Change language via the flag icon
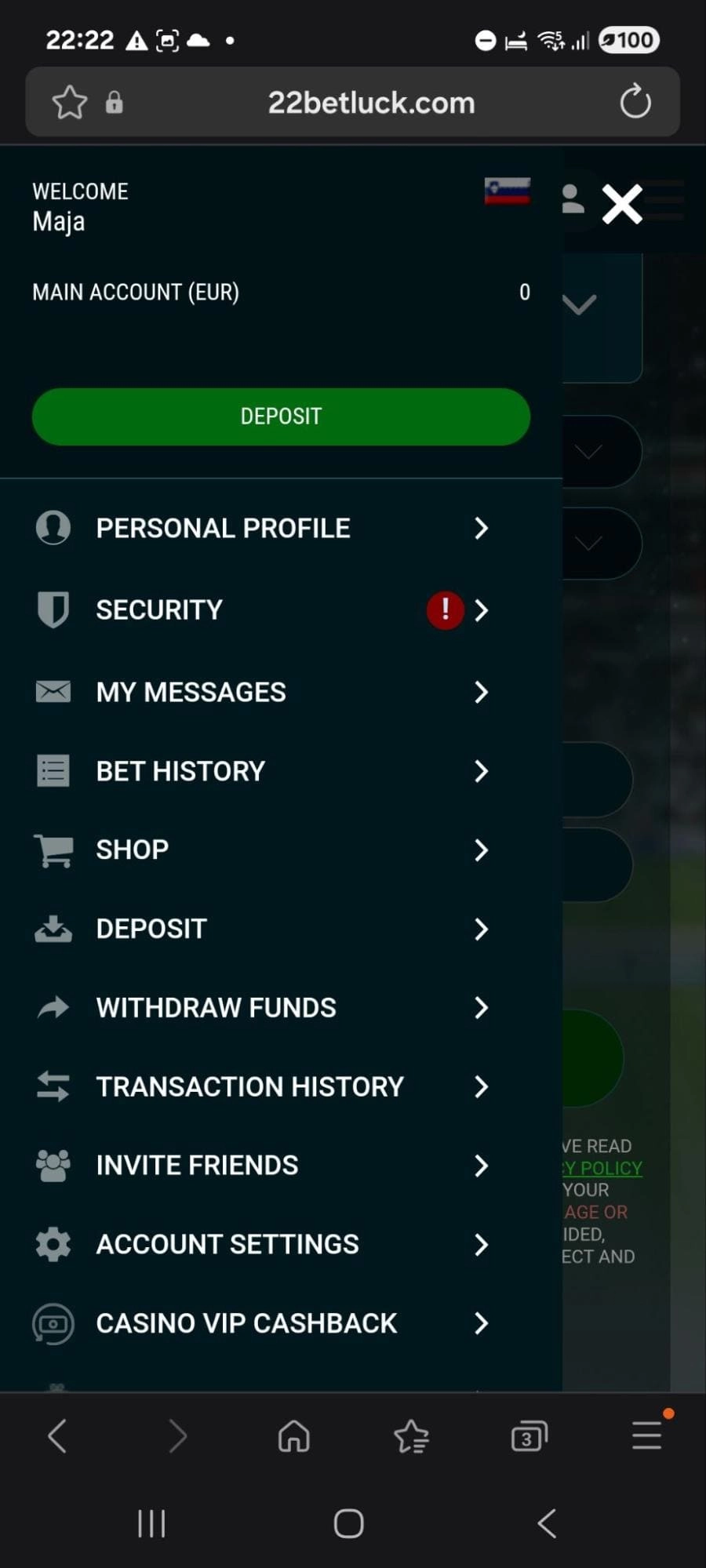 pos(507,191)
